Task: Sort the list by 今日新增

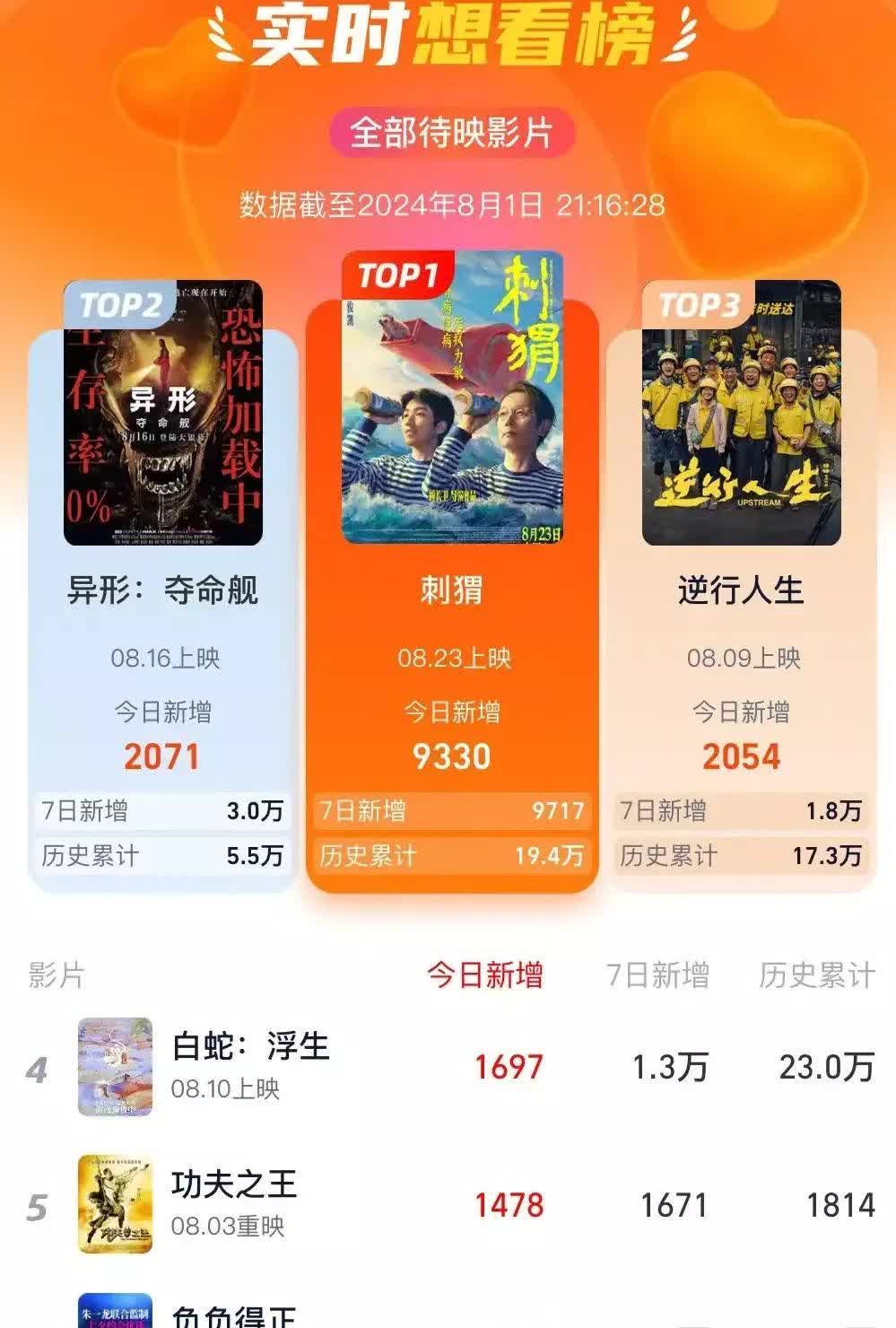Action: [484, 974]
